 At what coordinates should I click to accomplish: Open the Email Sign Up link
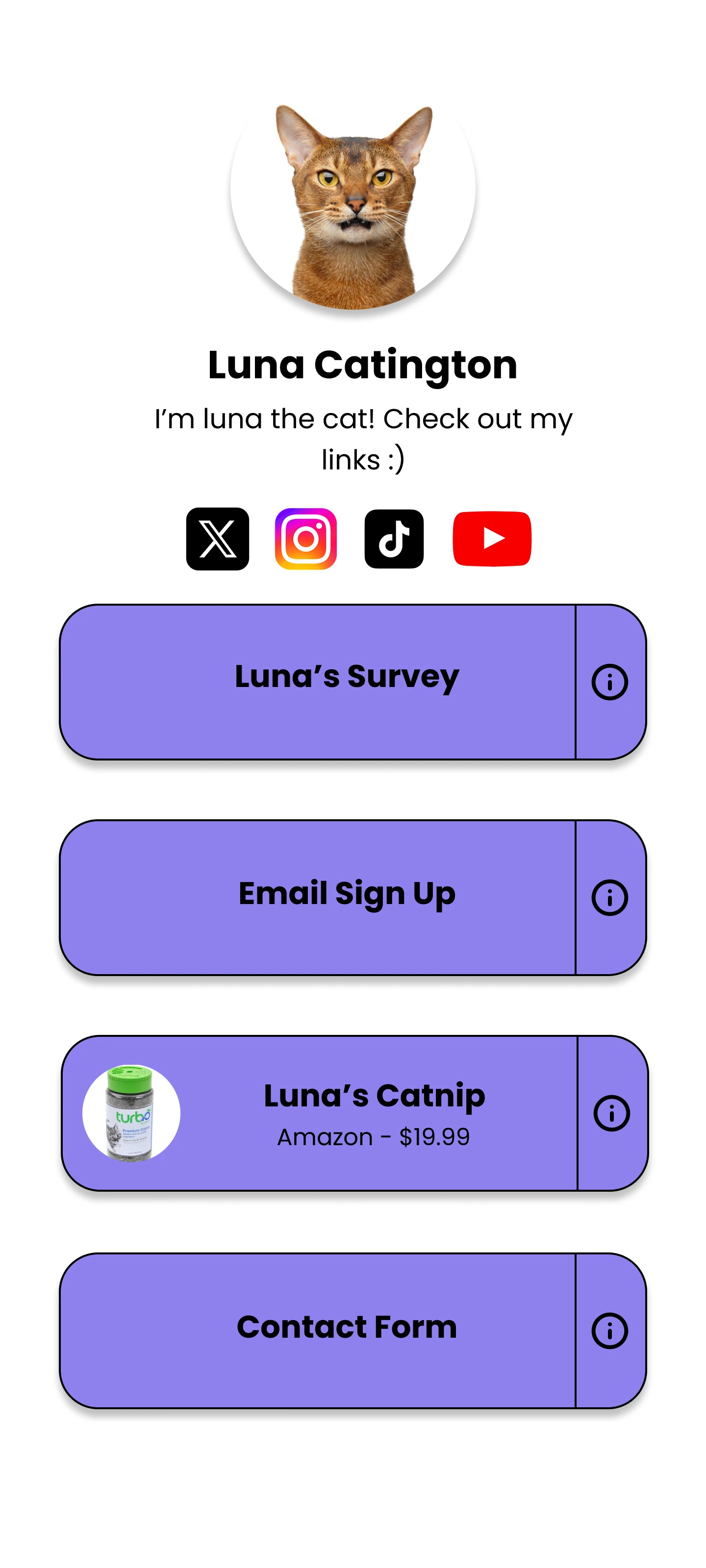pos(317,897)
